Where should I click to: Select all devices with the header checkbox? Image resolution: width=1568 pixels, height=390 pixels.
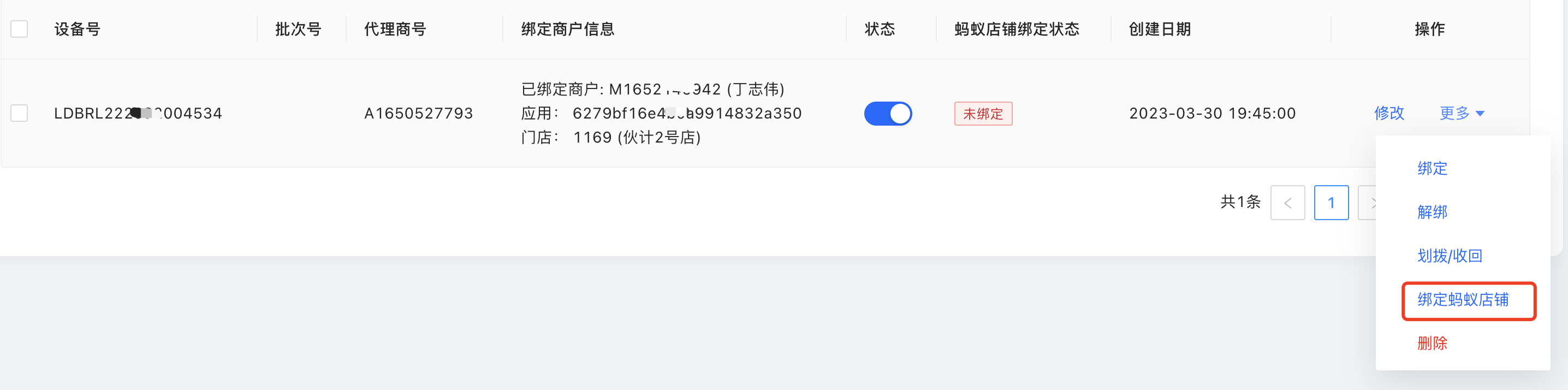point(20,28)
